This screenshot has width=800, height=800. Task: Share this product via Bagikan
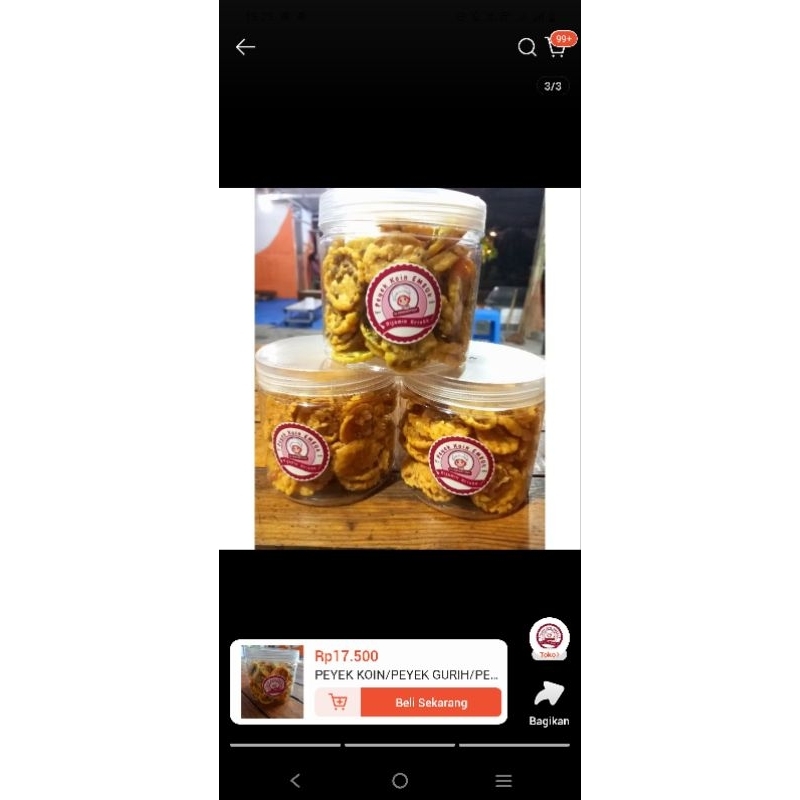pos(549,703)
